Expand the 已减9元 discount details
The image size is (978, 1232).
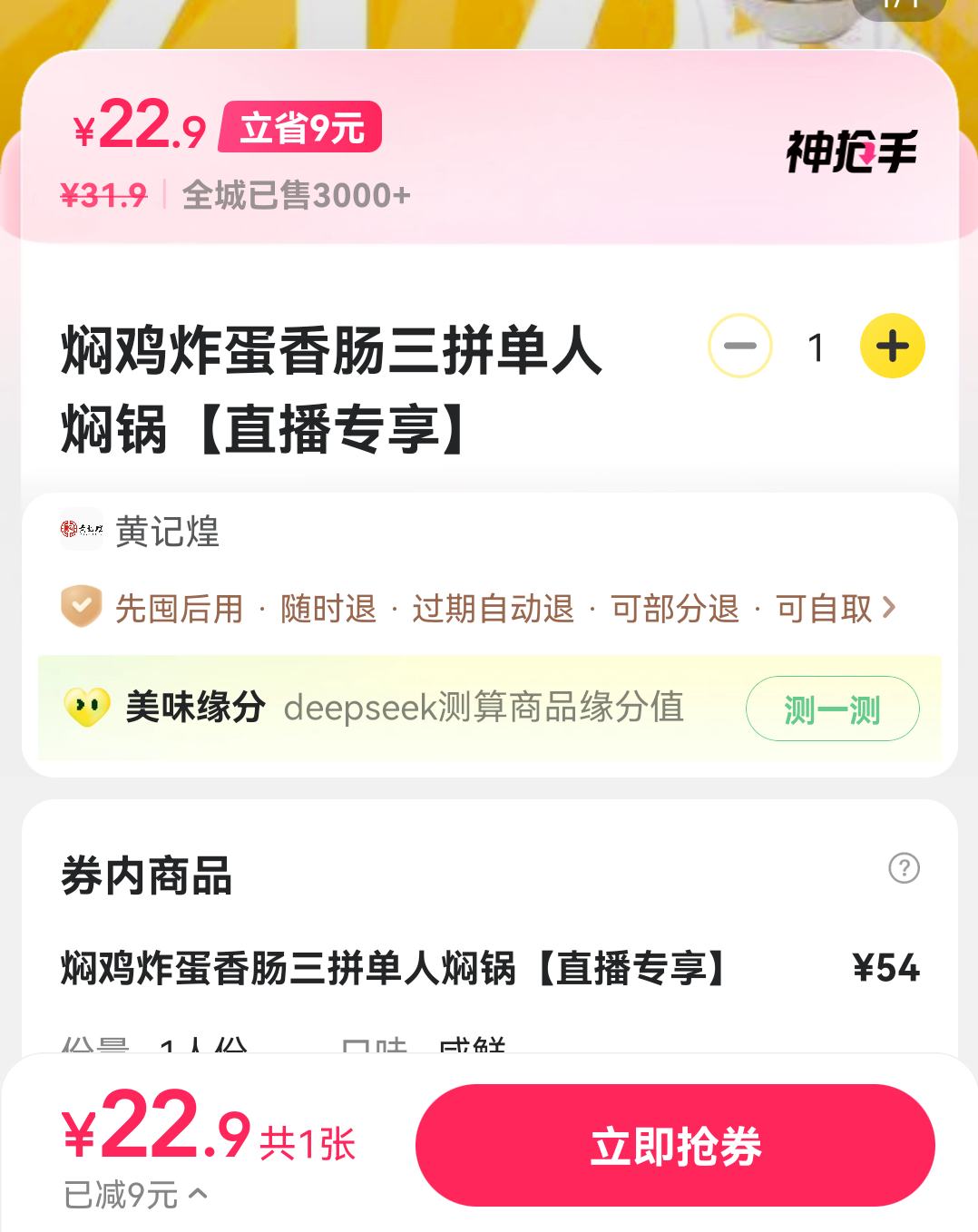[x=136, y=1196]
